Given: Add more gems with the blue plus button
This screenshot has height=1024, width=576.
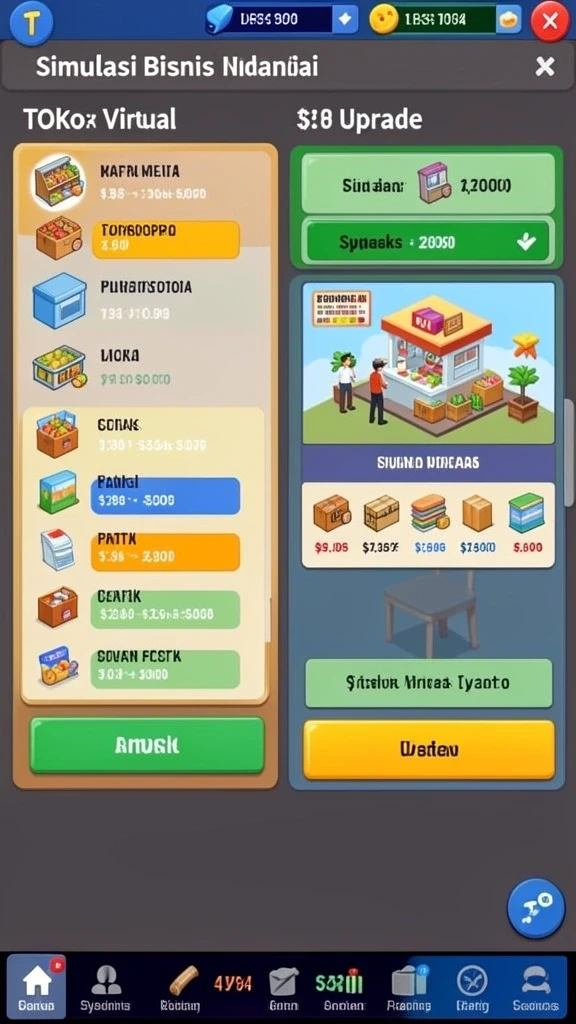Looking at the screenshot, I should 345,20.
